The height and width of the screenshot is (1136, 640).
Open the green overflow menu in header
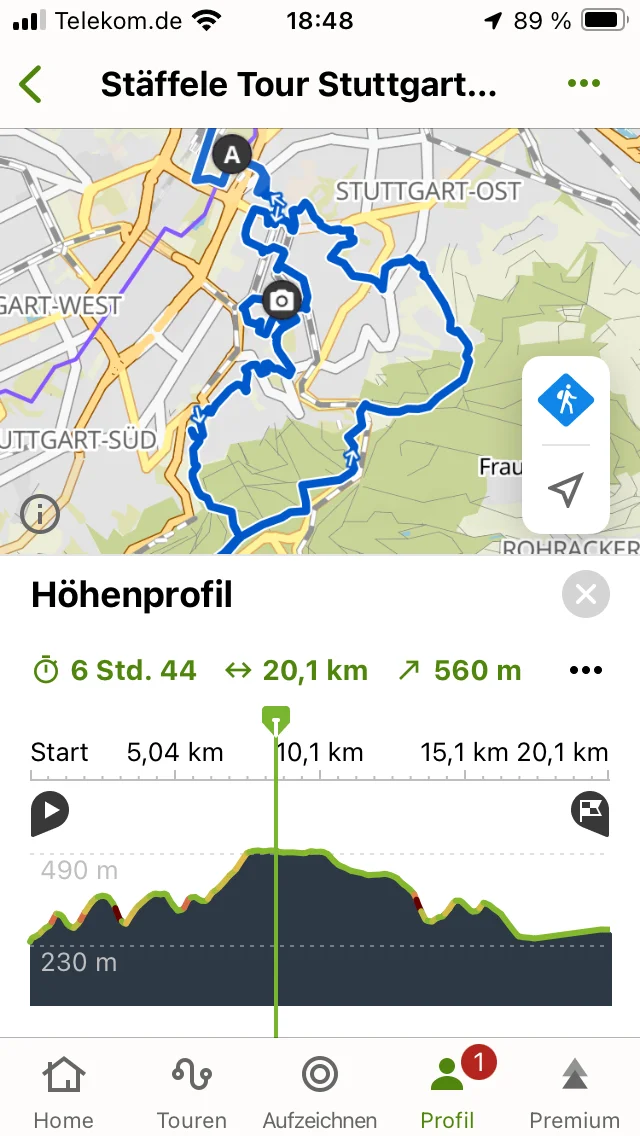pyautogui.click(x=584, y=84)
